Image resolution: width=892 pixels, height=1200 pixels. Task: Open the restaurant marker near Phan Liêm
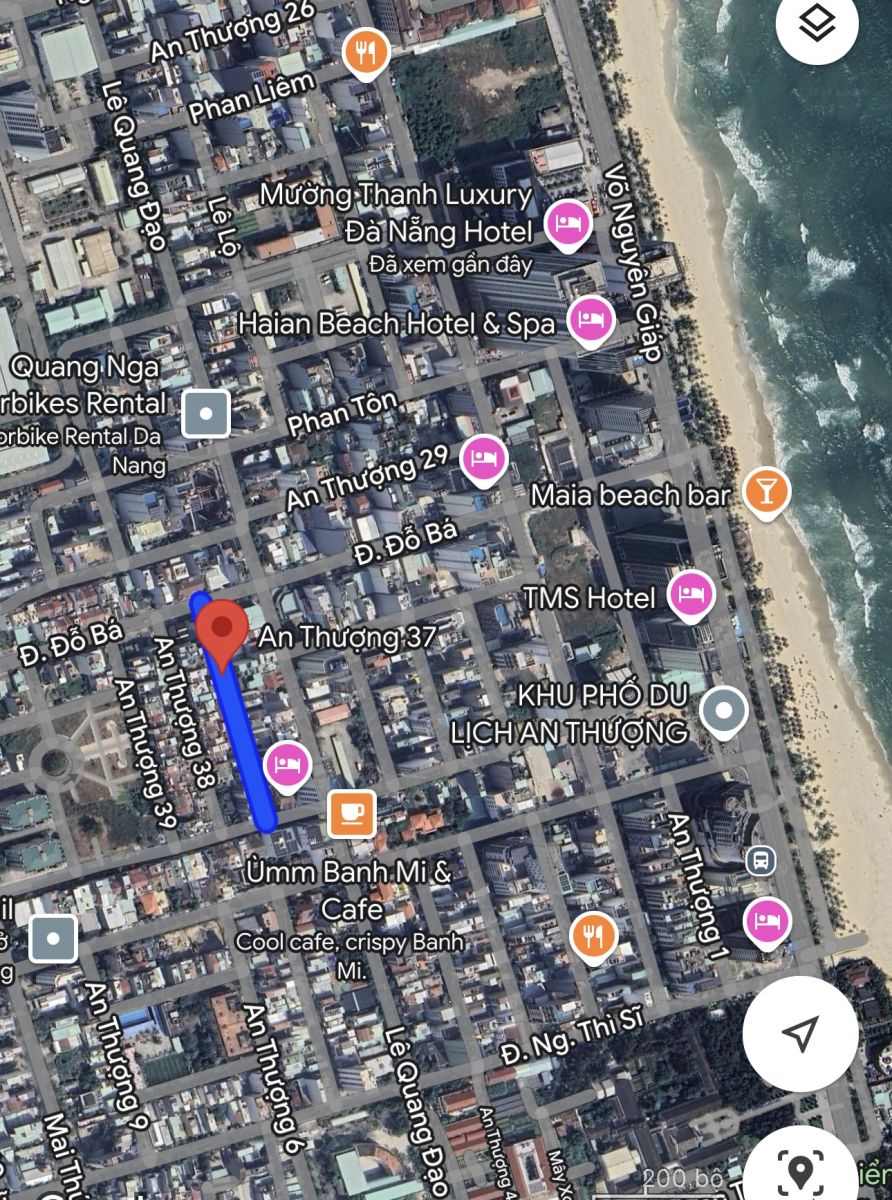366,50
